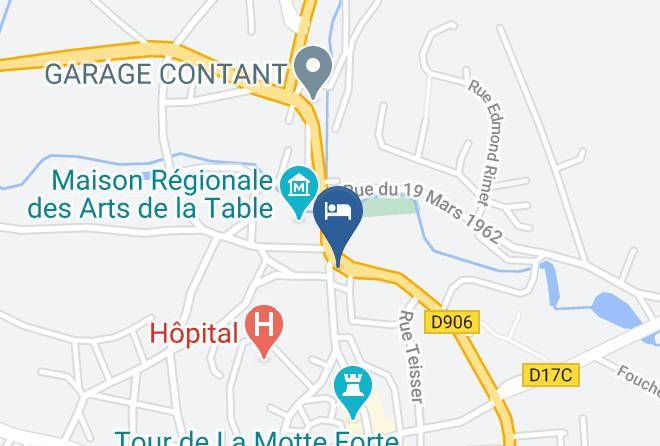Open the Hôpital map marker
The height and width of the screenshot is (446, 660).
pos(265,330)
